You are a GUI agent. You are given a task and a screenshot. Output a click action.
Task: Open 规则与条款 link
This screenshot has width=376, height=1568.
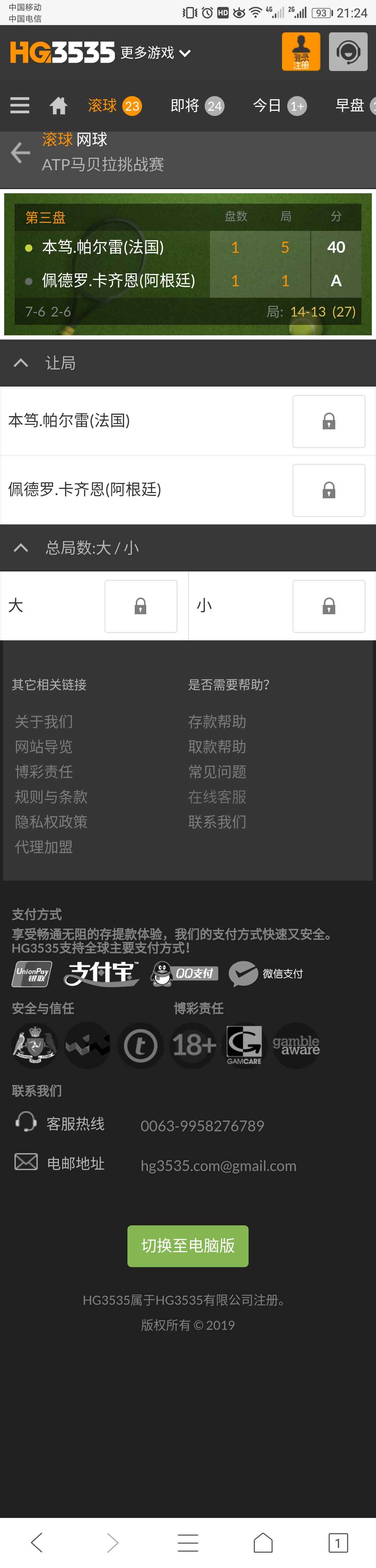pyautogui.click(x=51, y=797)
